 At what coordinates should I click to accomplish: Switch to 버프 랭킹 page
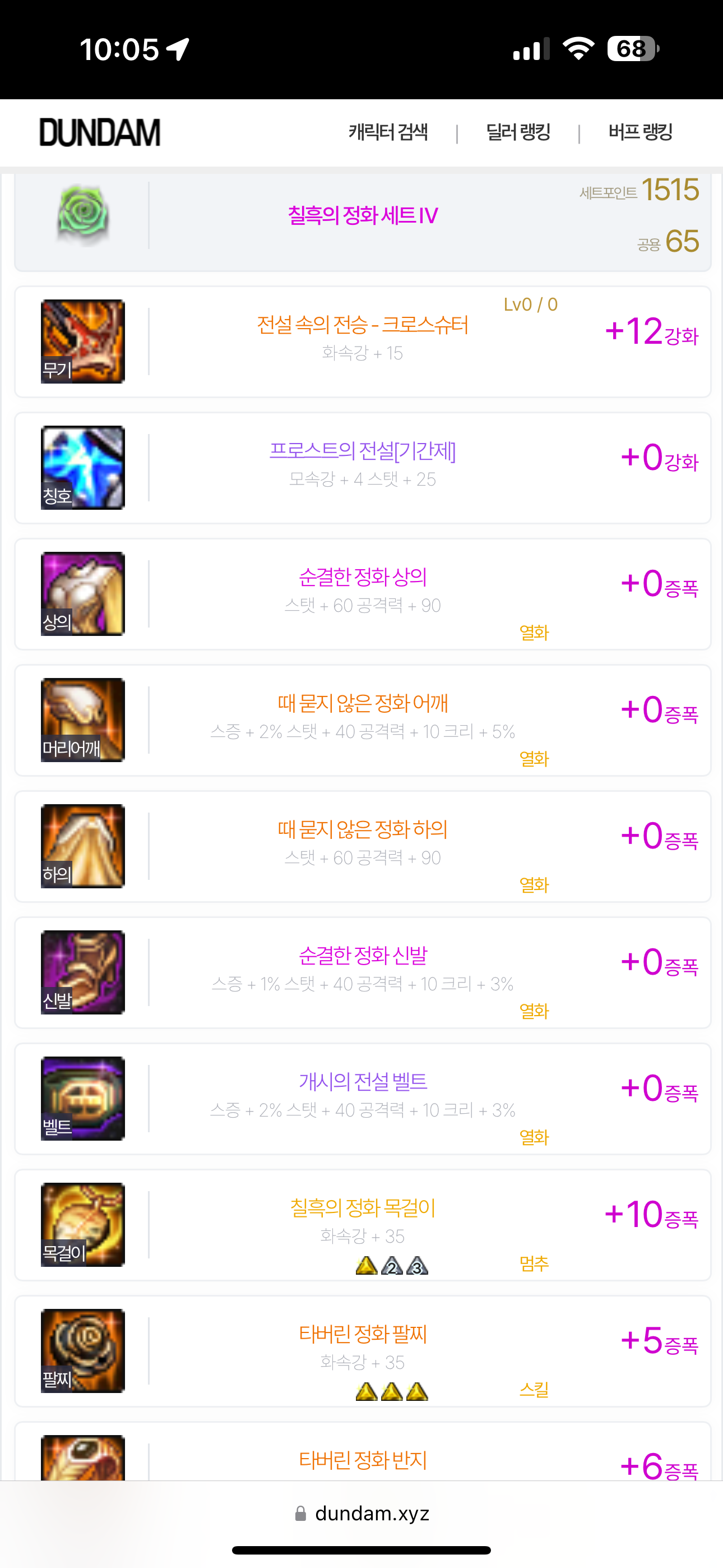(x=640, y=132)
